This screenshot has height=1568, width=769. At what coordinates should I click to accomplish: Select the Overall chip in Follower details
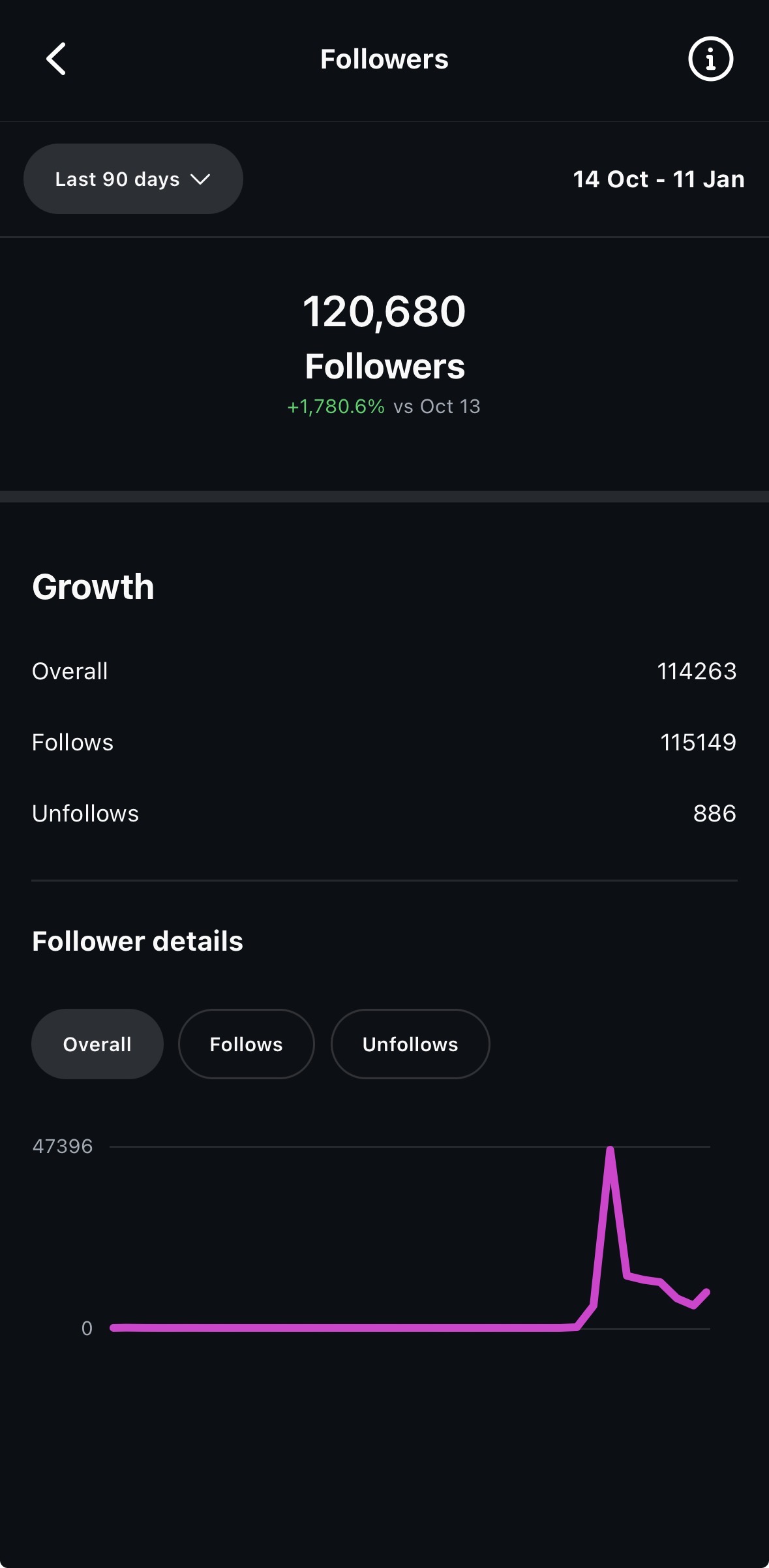97,1044
